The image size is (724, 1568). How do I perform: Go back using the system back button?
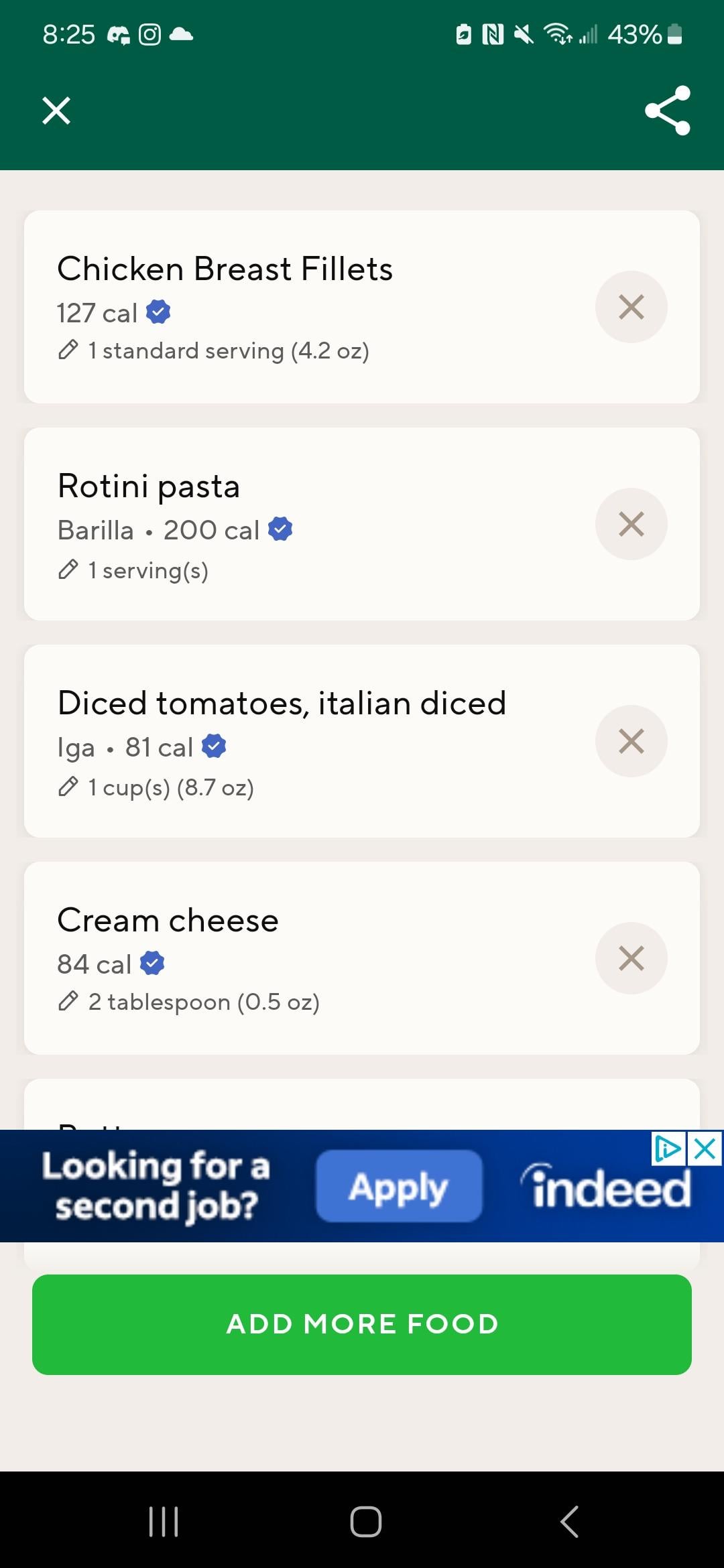coord(569,1521)
